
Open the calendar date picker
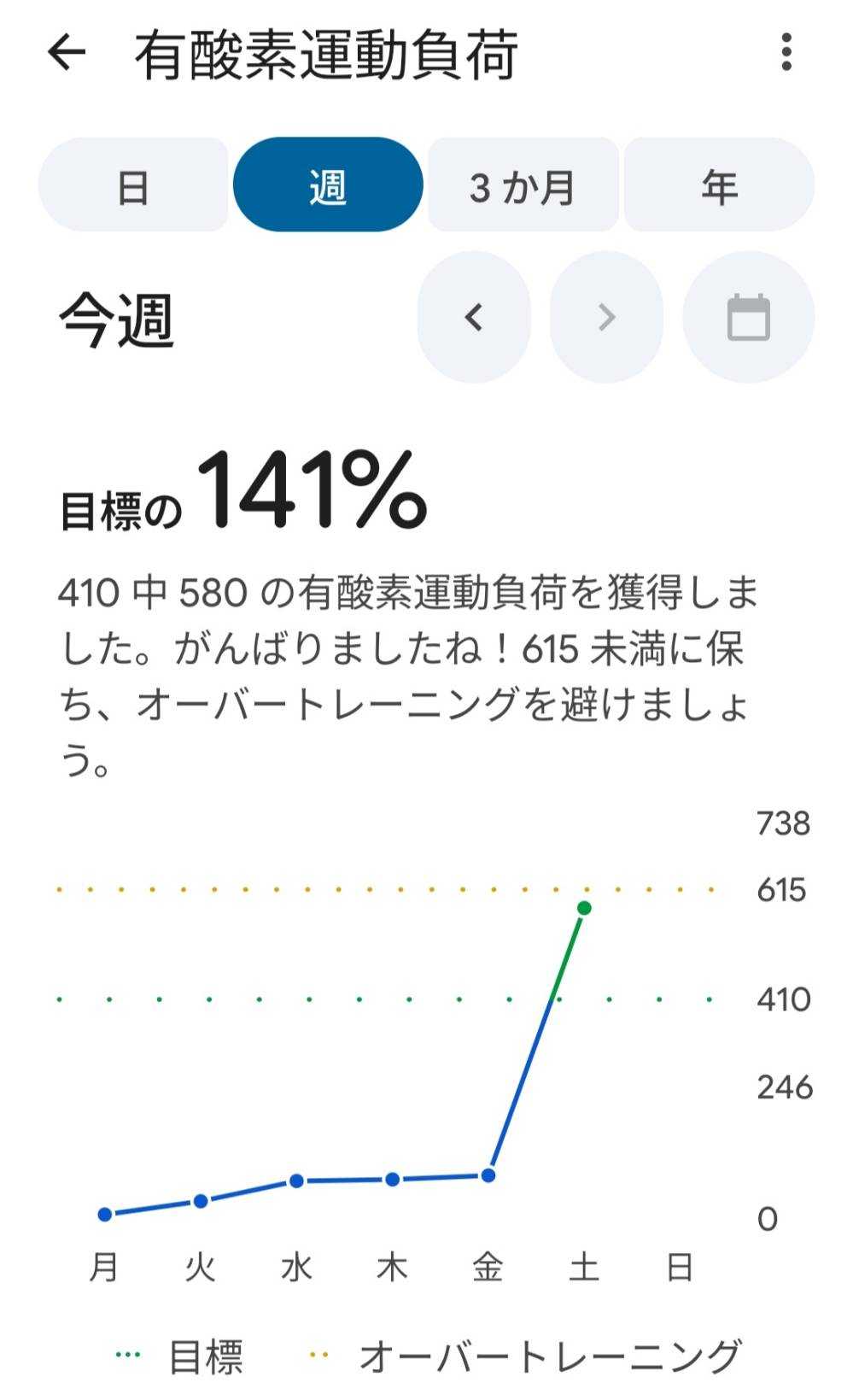(749, 317)
